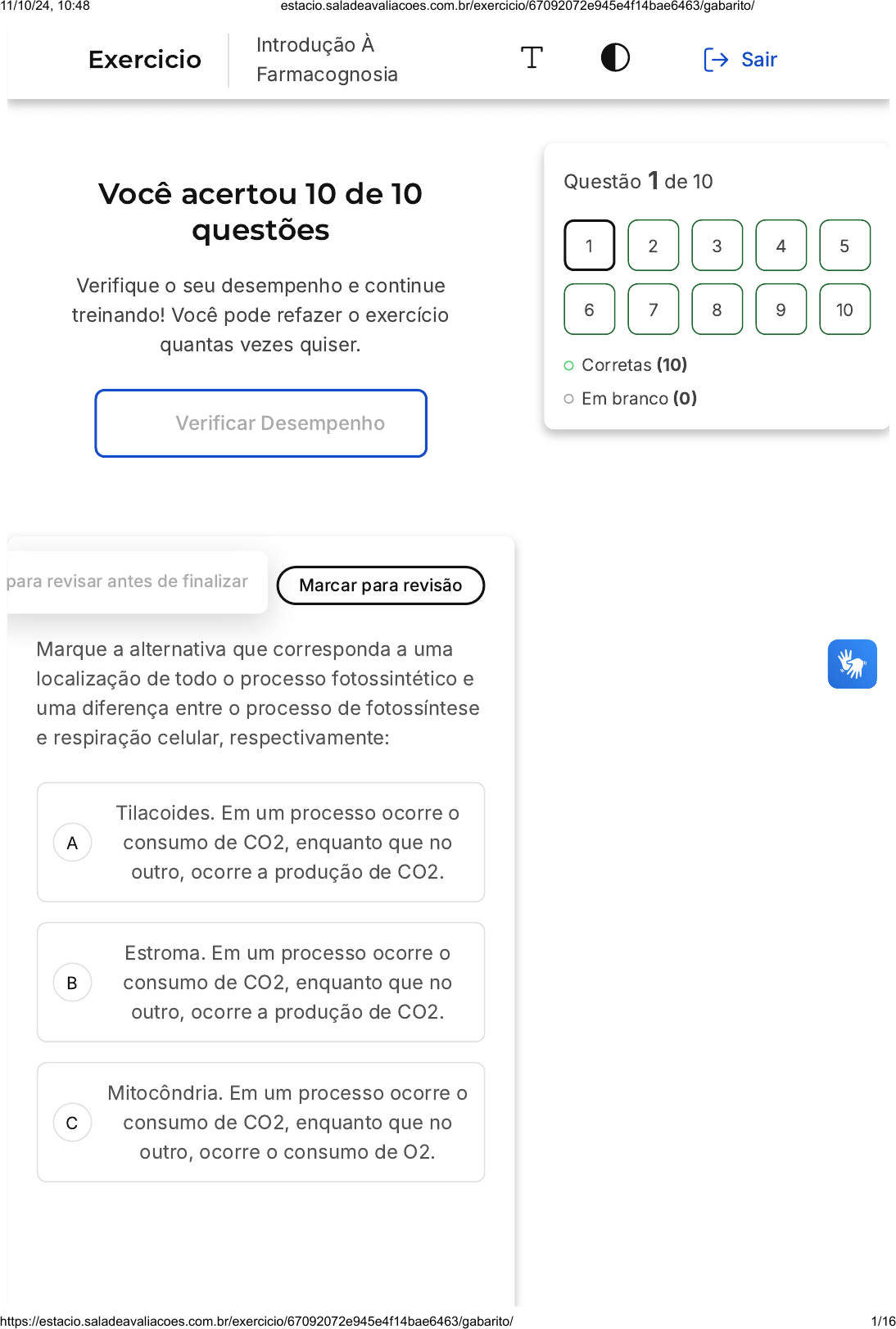Tap Marcar para revisão
Screen dimensions: 896x1329
point(381,585)
